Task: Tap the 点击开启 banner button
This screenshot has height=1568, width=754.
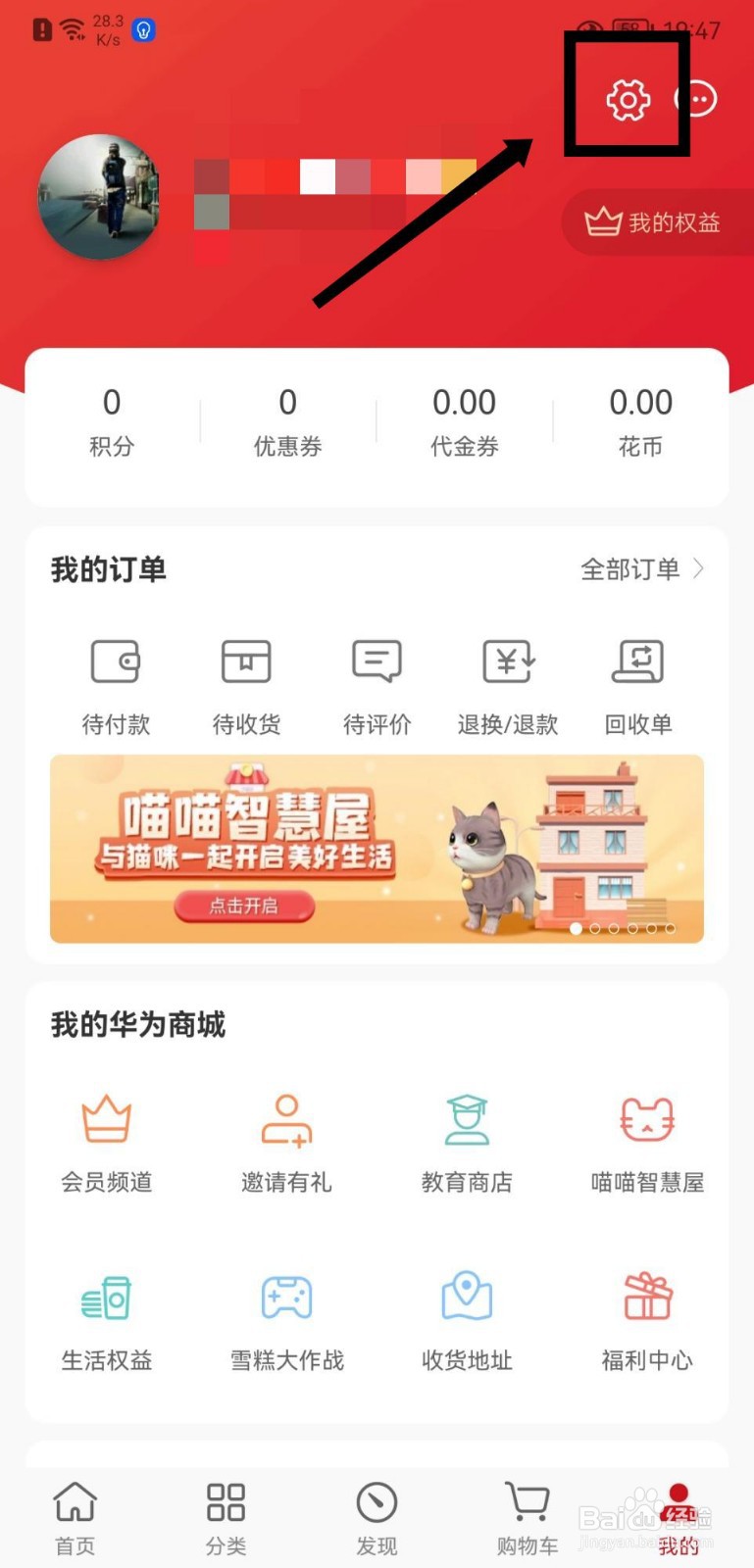Action: pos(245,906)
